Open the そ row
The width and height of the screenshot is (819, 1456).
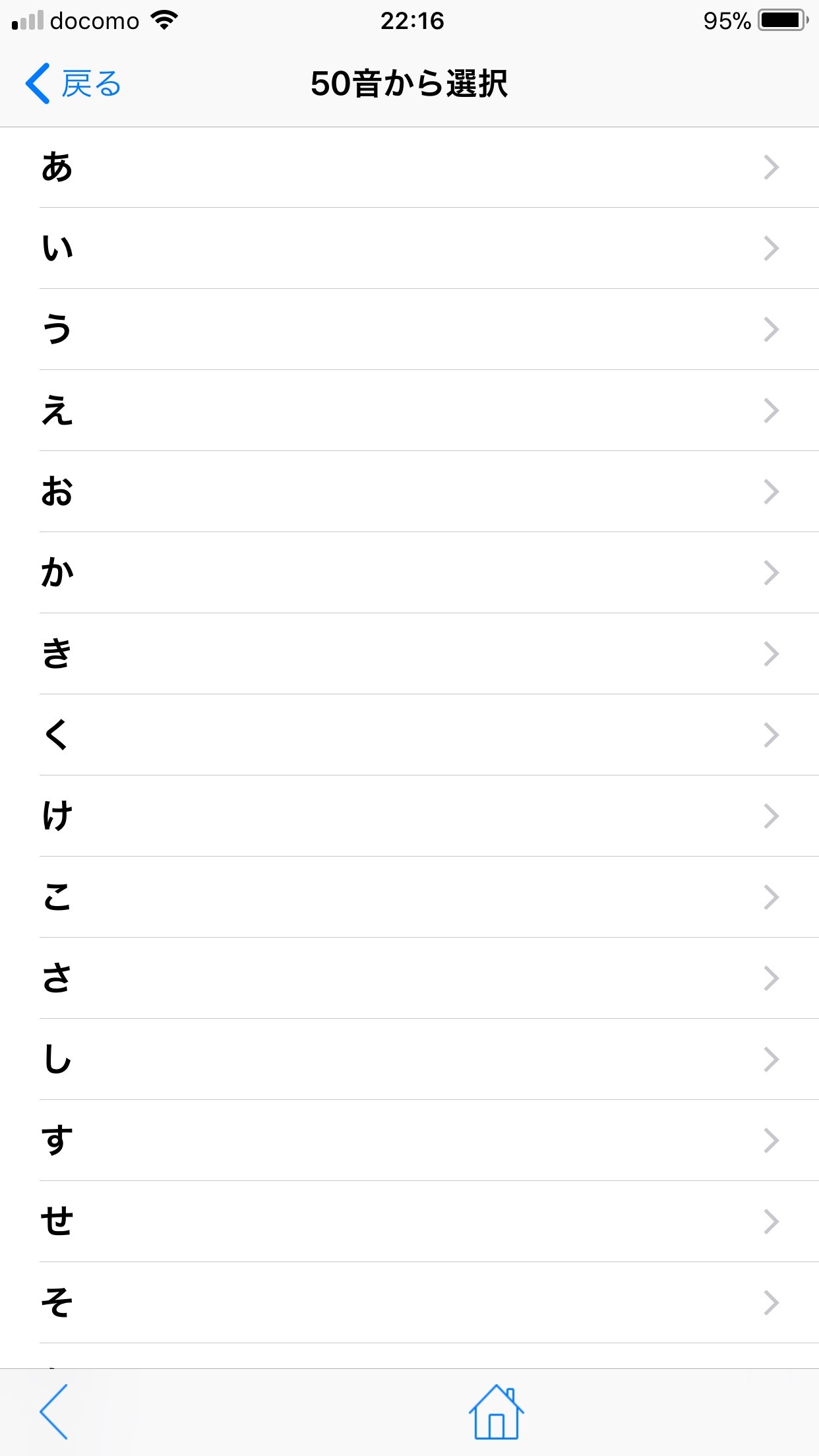pos(409,1302)
